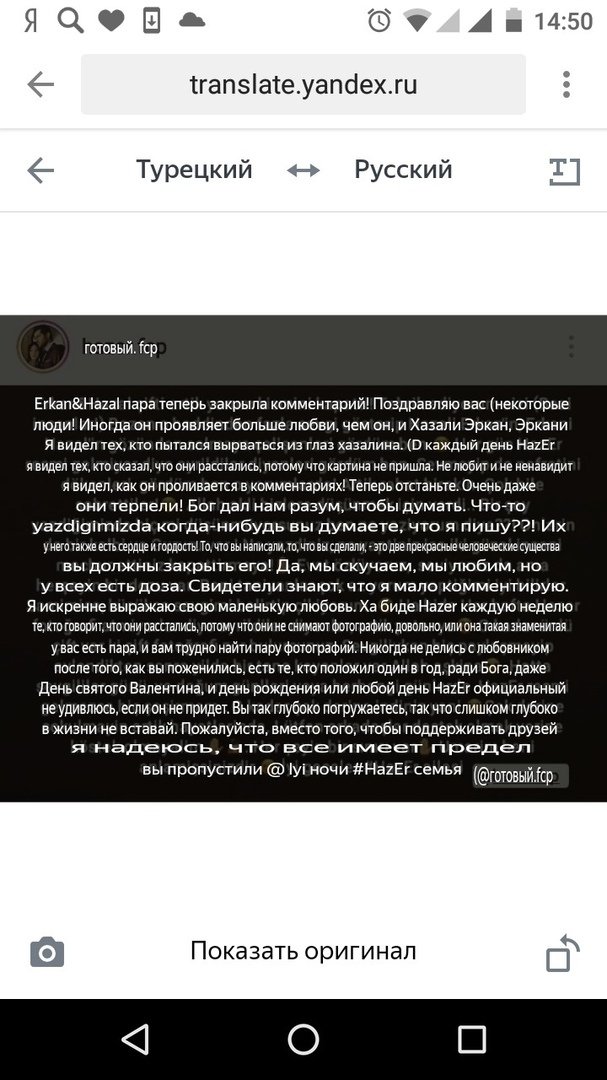607x1080 pixels.
Task: Open the camera to take a photo
Action: click(47, 952)
